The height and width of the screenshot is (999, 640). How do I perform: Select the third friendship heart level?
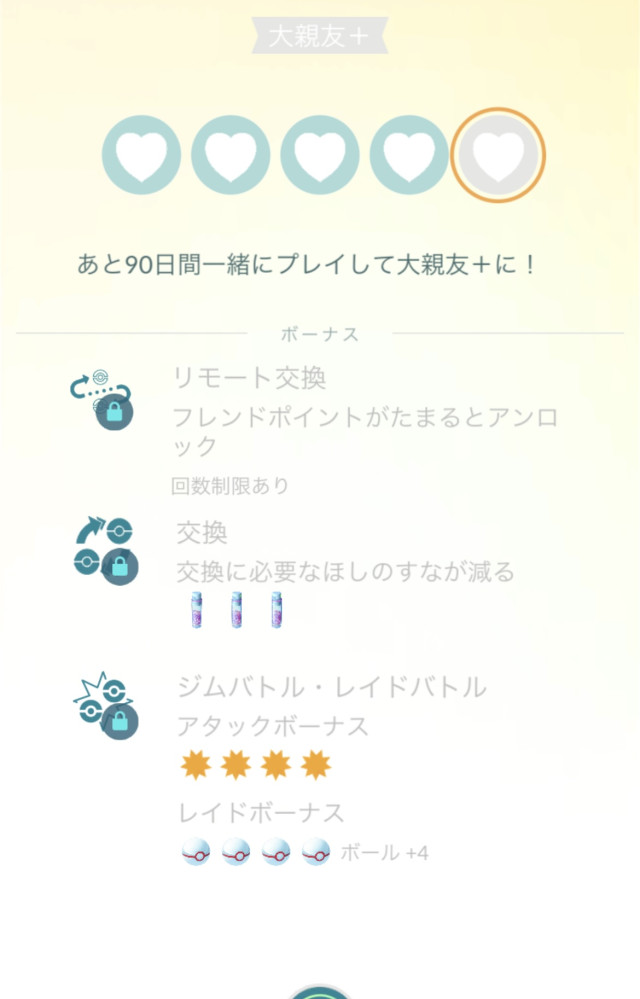[x=320, y=156]
